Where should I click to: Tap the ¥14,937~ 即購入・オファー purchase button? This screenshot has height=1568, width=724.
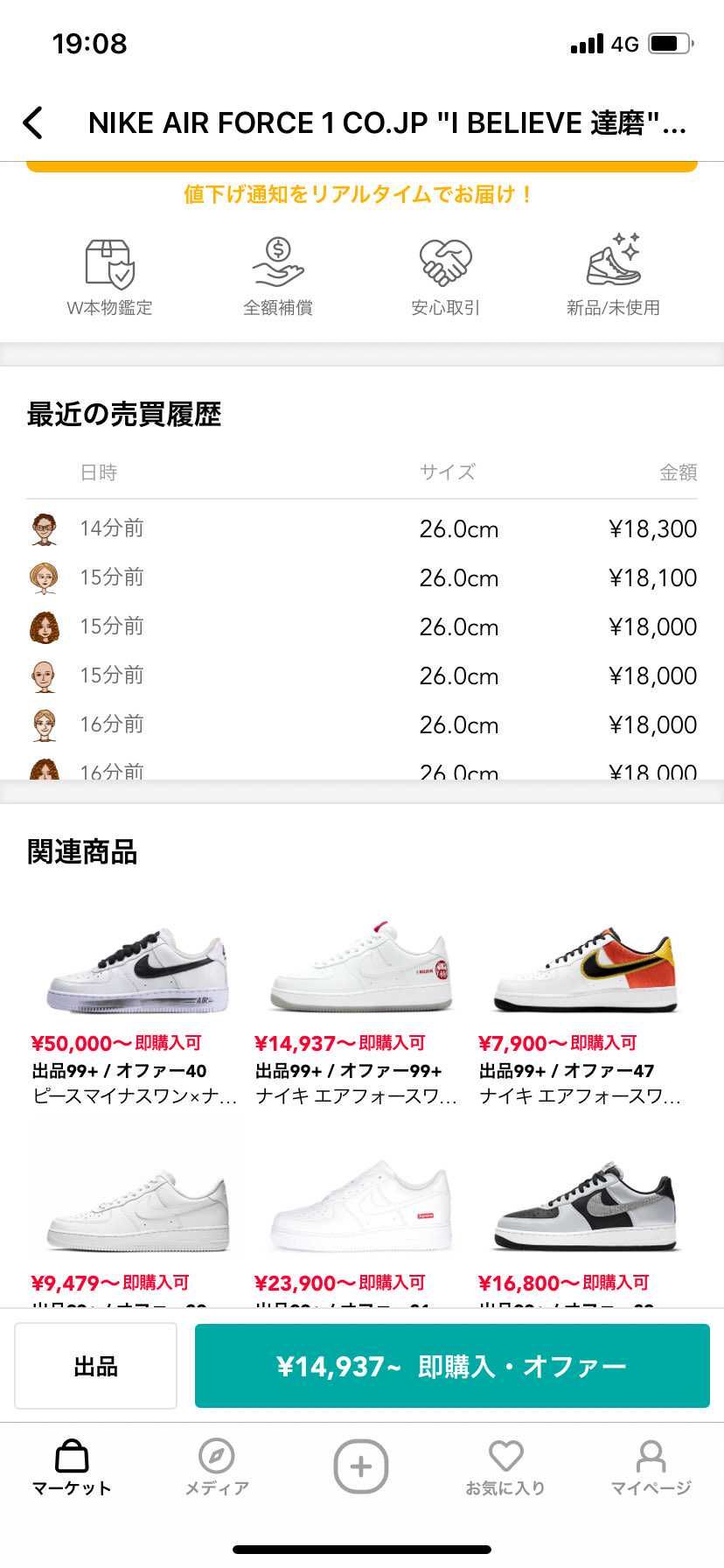pos(452,1365)
